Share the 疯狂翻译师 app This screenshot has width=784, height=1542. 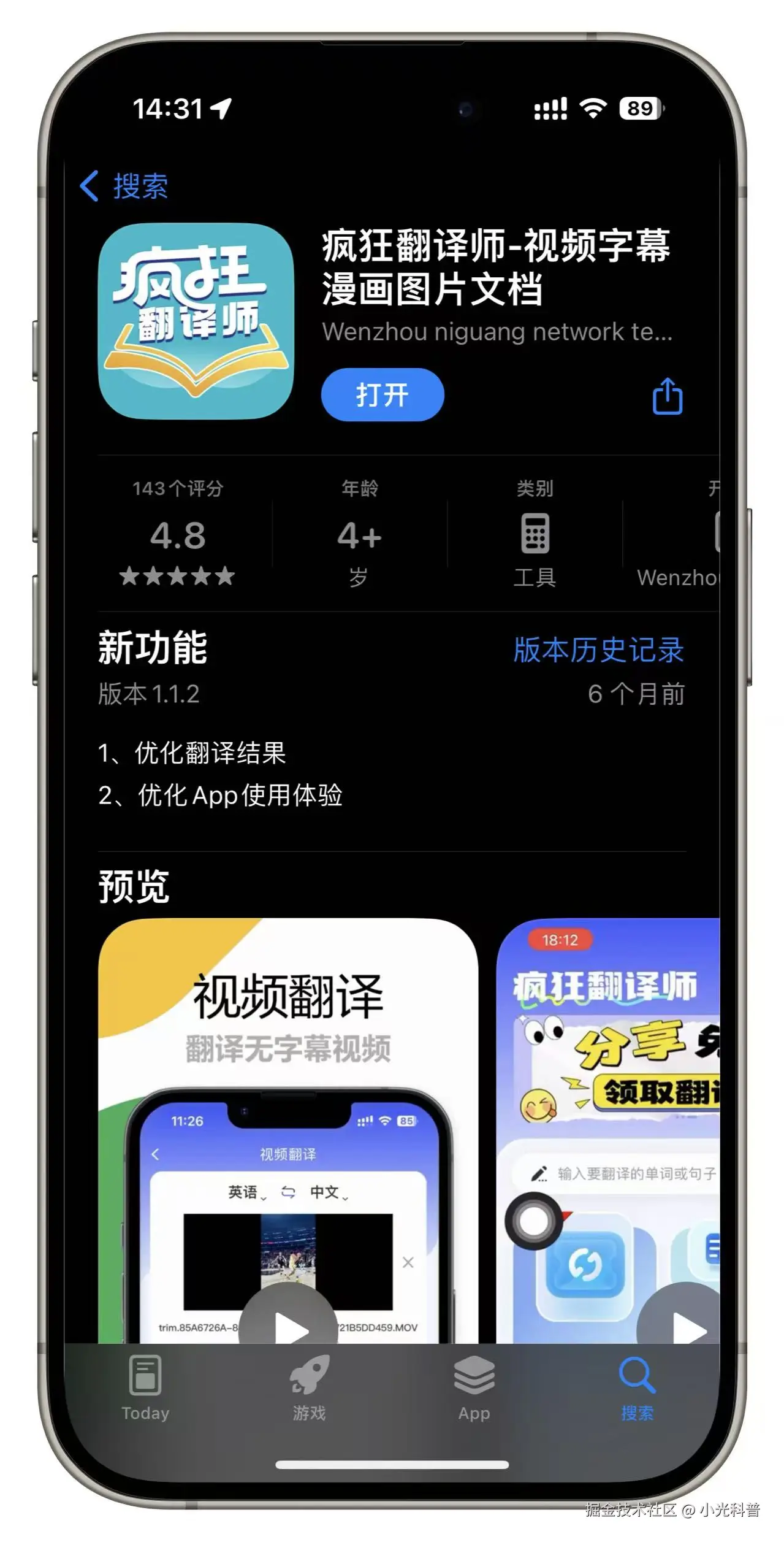667,396
